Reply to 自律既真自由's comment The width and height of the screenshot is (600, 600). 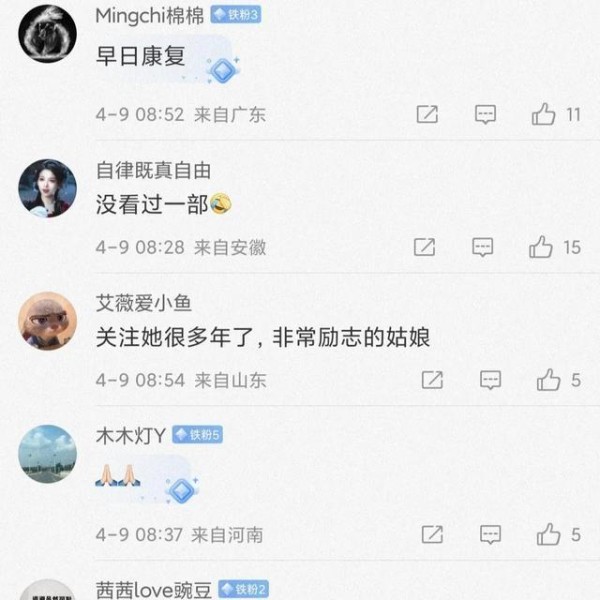click(x=483, y=247)
